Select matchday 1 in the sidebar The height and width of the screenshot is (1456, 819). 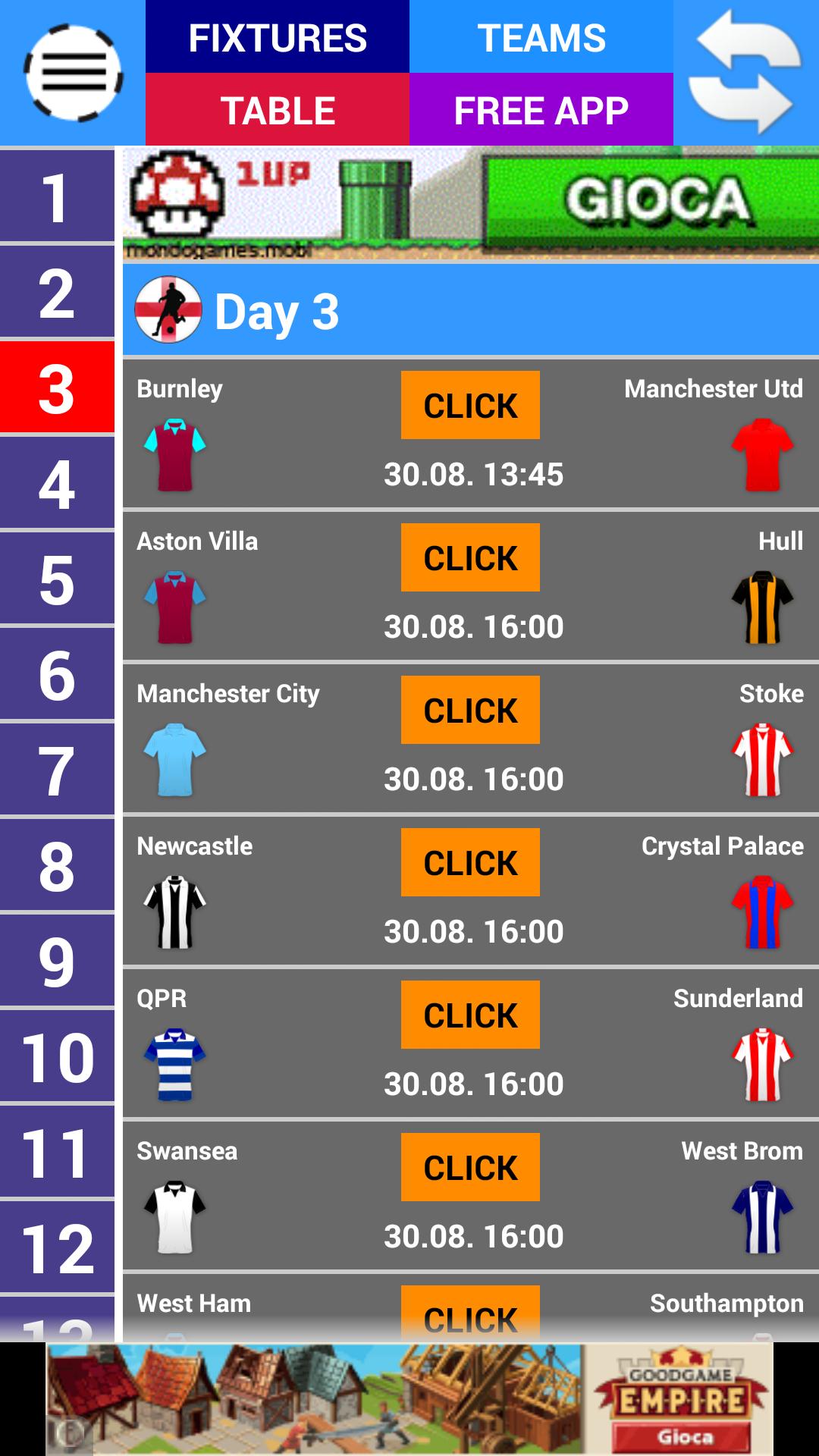coord(57,197)
